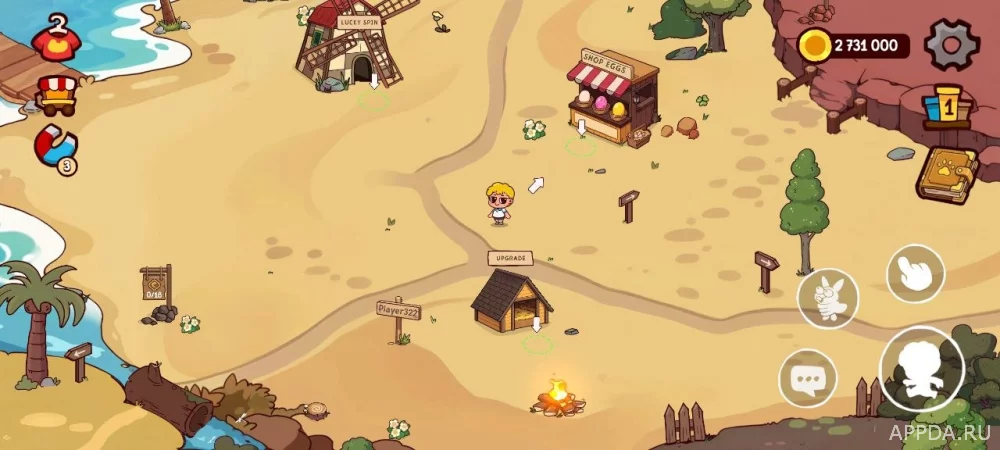Tap the pet summon button
Viewport: 1000px width, 450px height.
coord(828,298)
